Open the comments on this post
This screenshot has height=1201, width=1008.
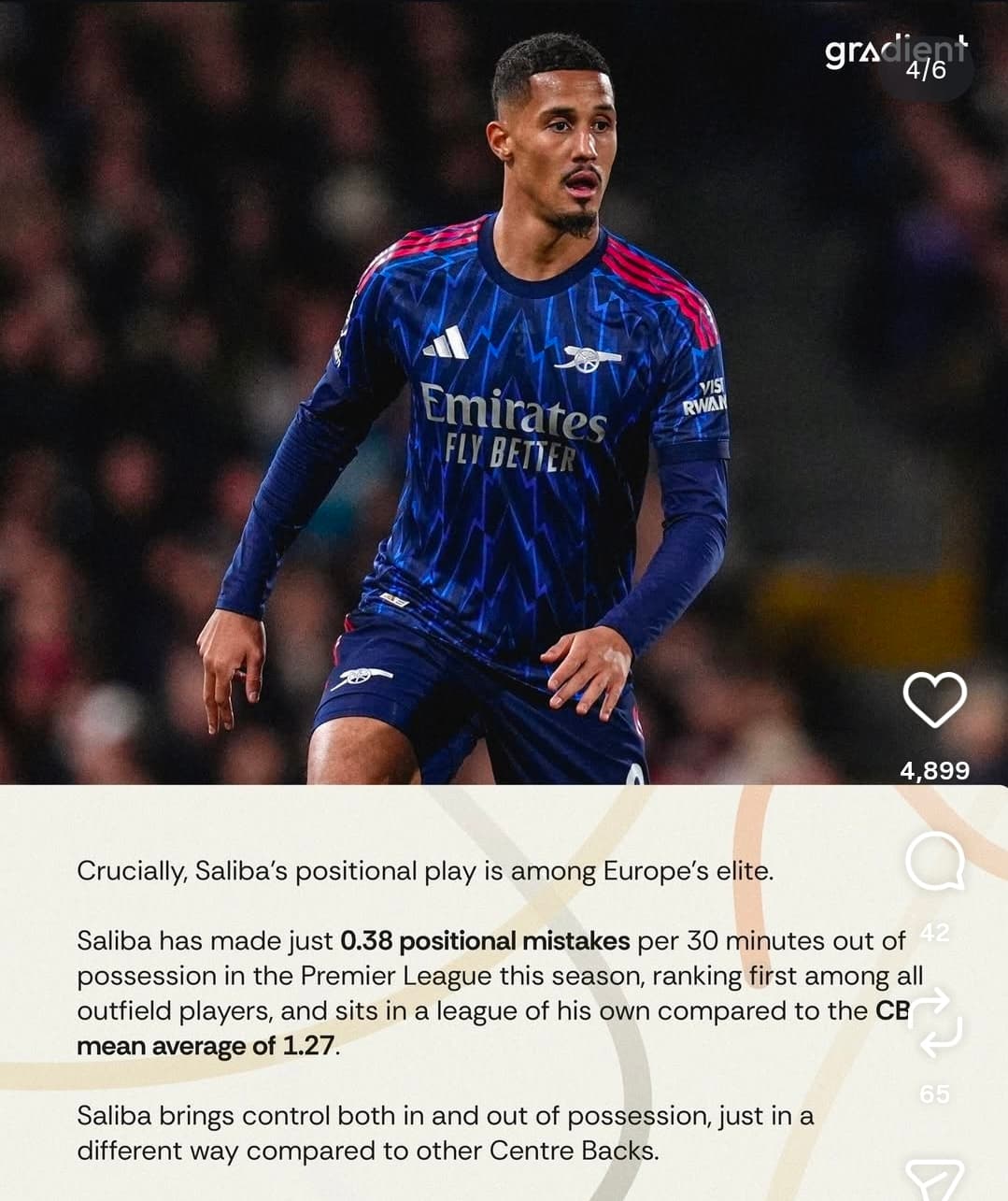(x=935, y=860)
